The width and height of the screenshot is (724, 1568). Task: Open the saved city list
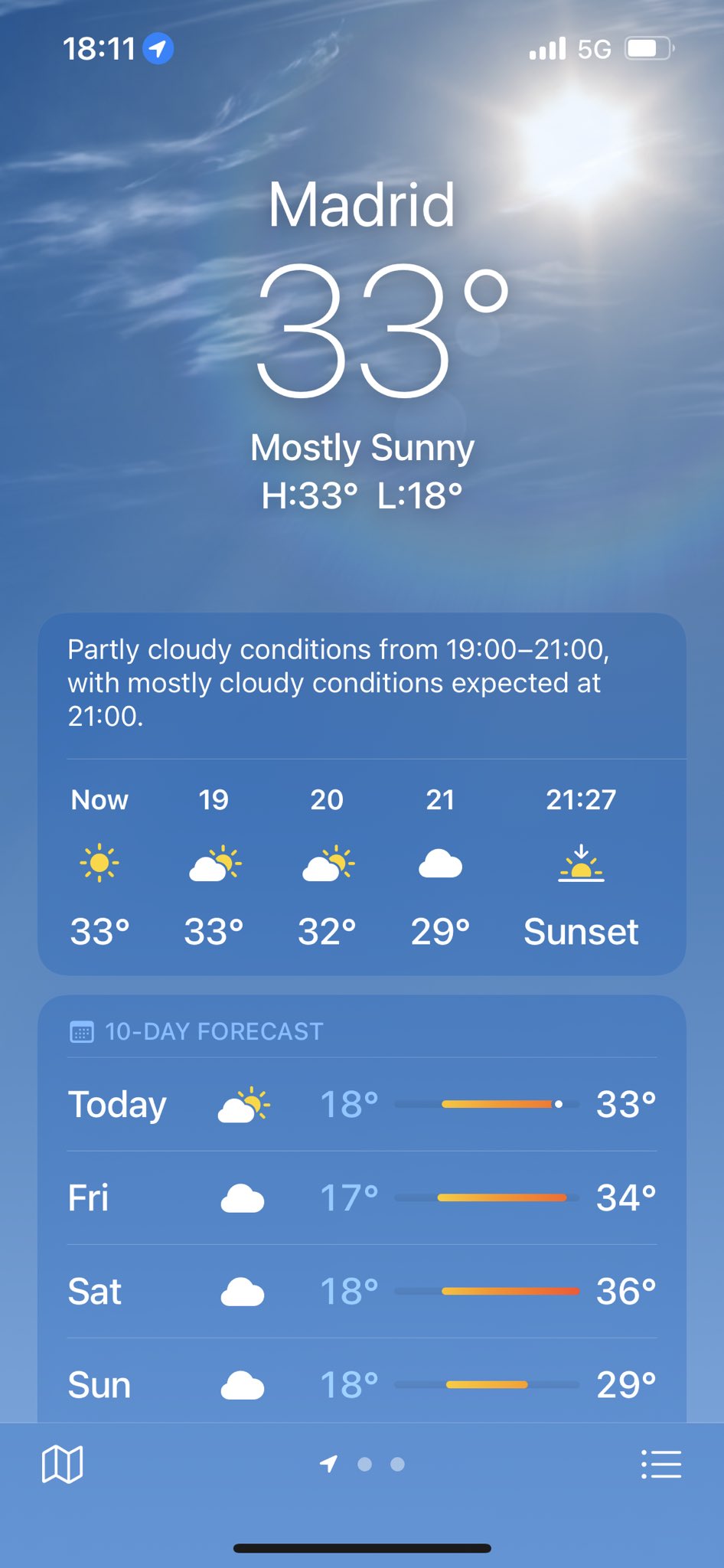660,1465
